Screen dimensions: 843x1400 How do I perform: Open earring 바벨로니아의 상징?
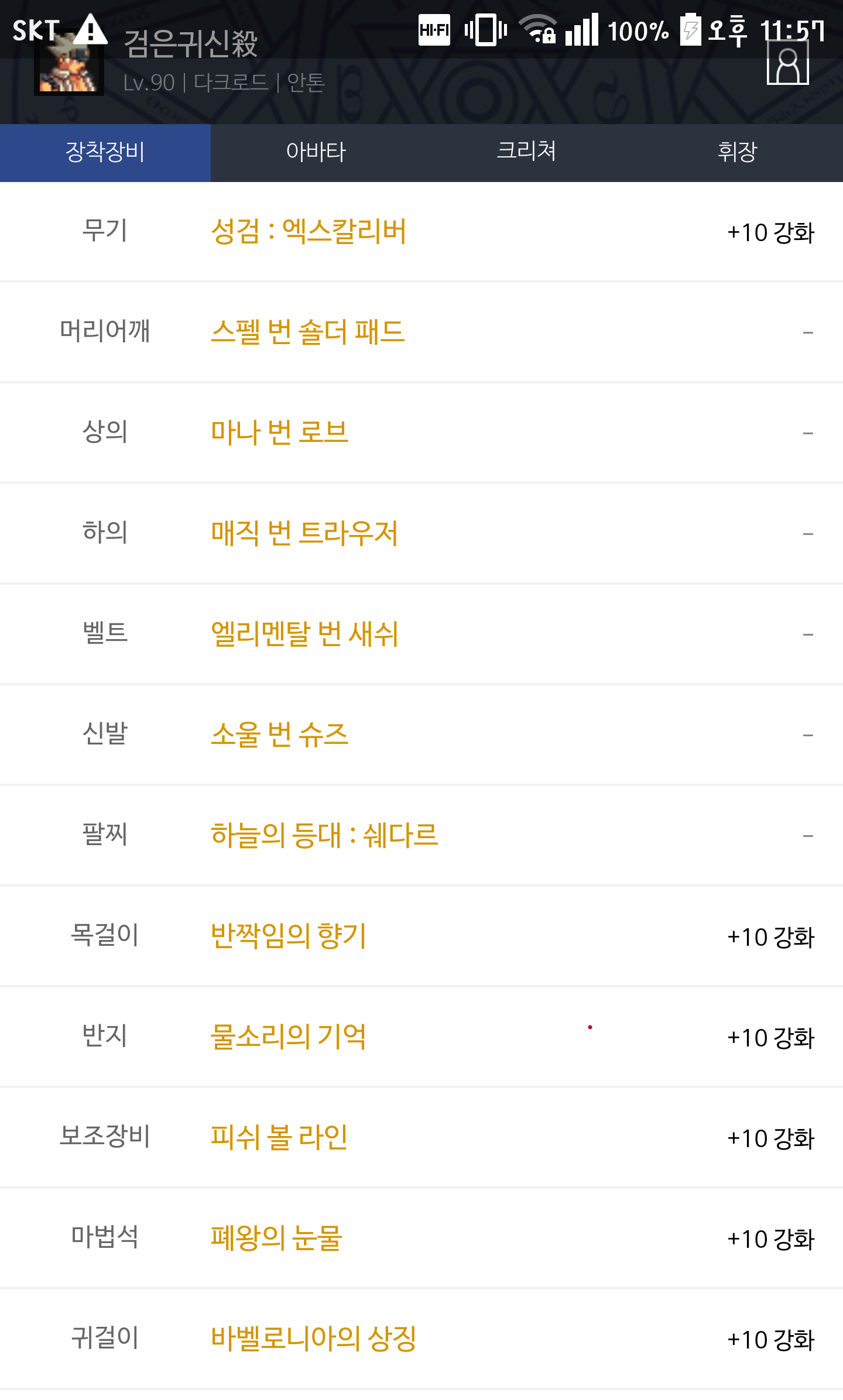tap(313, 1339)
